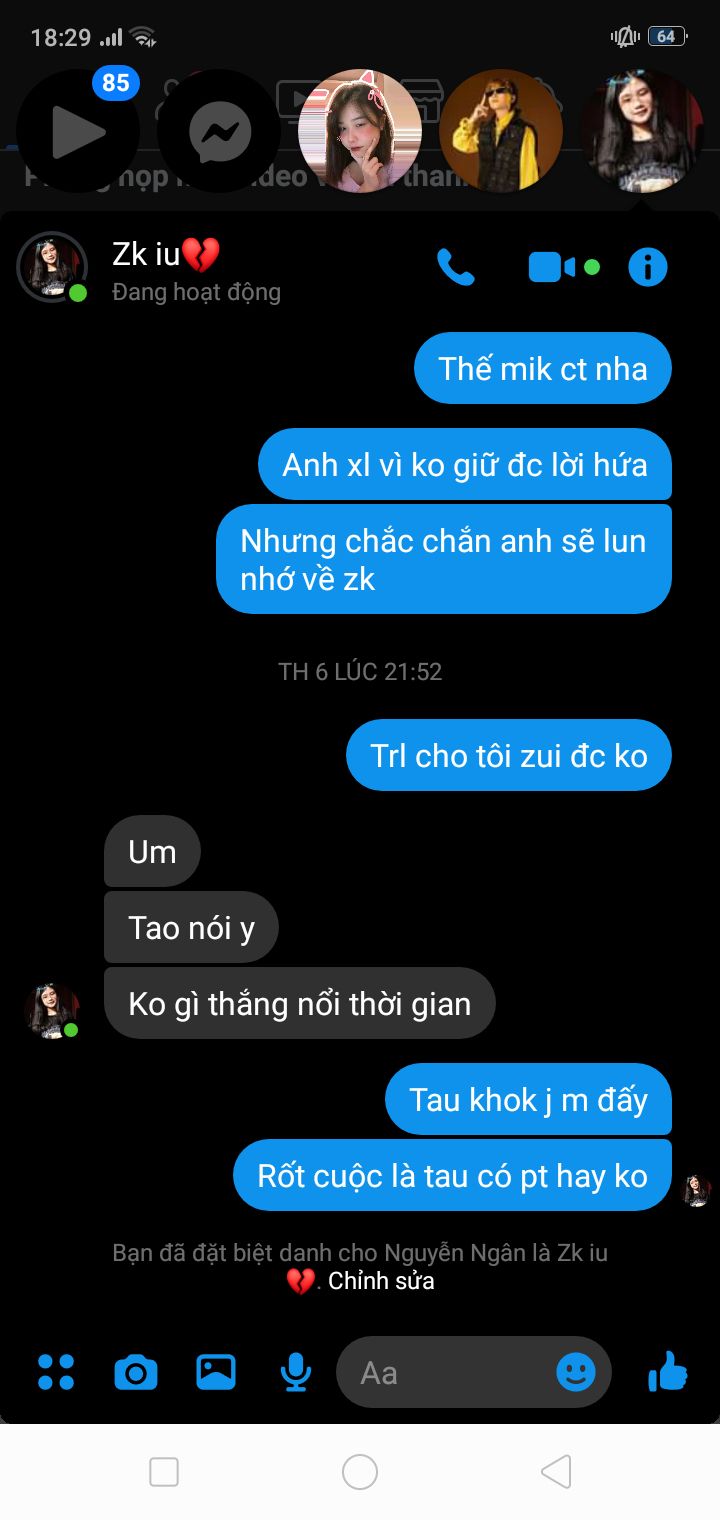720x1520 pixels.
Task: Open the camera to take a photo
Action: (x=136, y=1372)
